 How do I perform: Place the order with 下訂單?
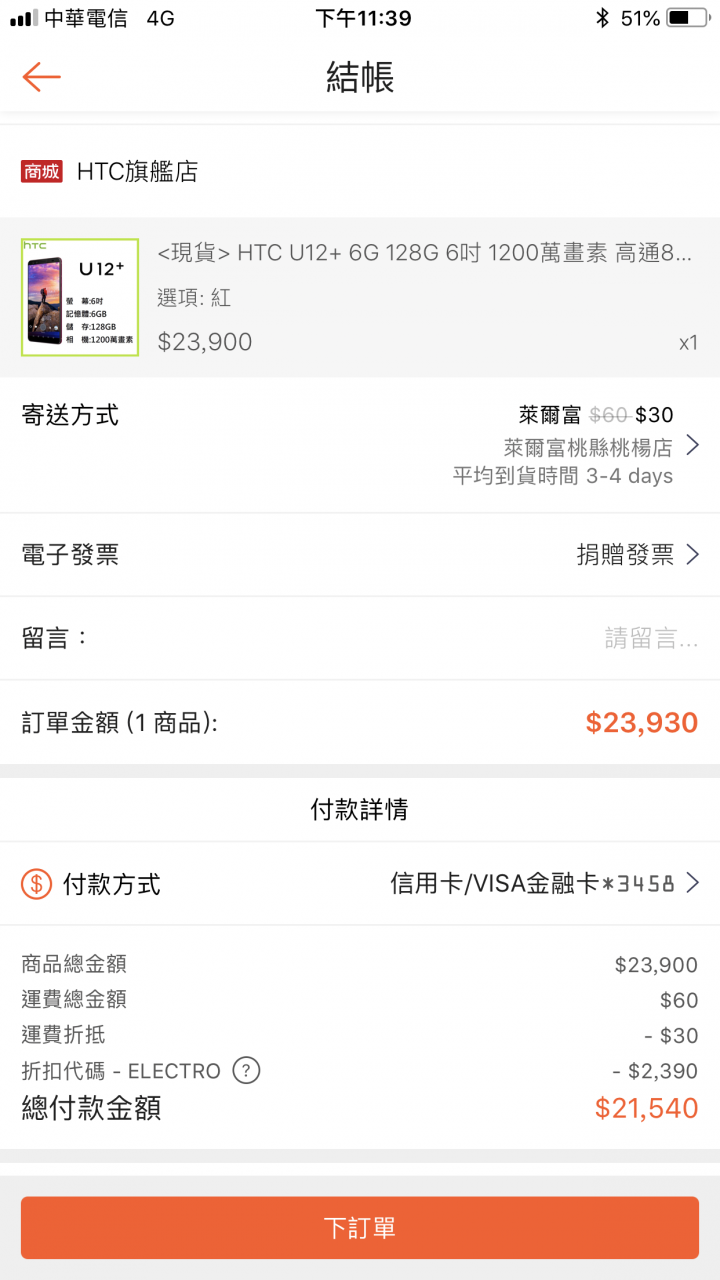tap(360, 1228)
